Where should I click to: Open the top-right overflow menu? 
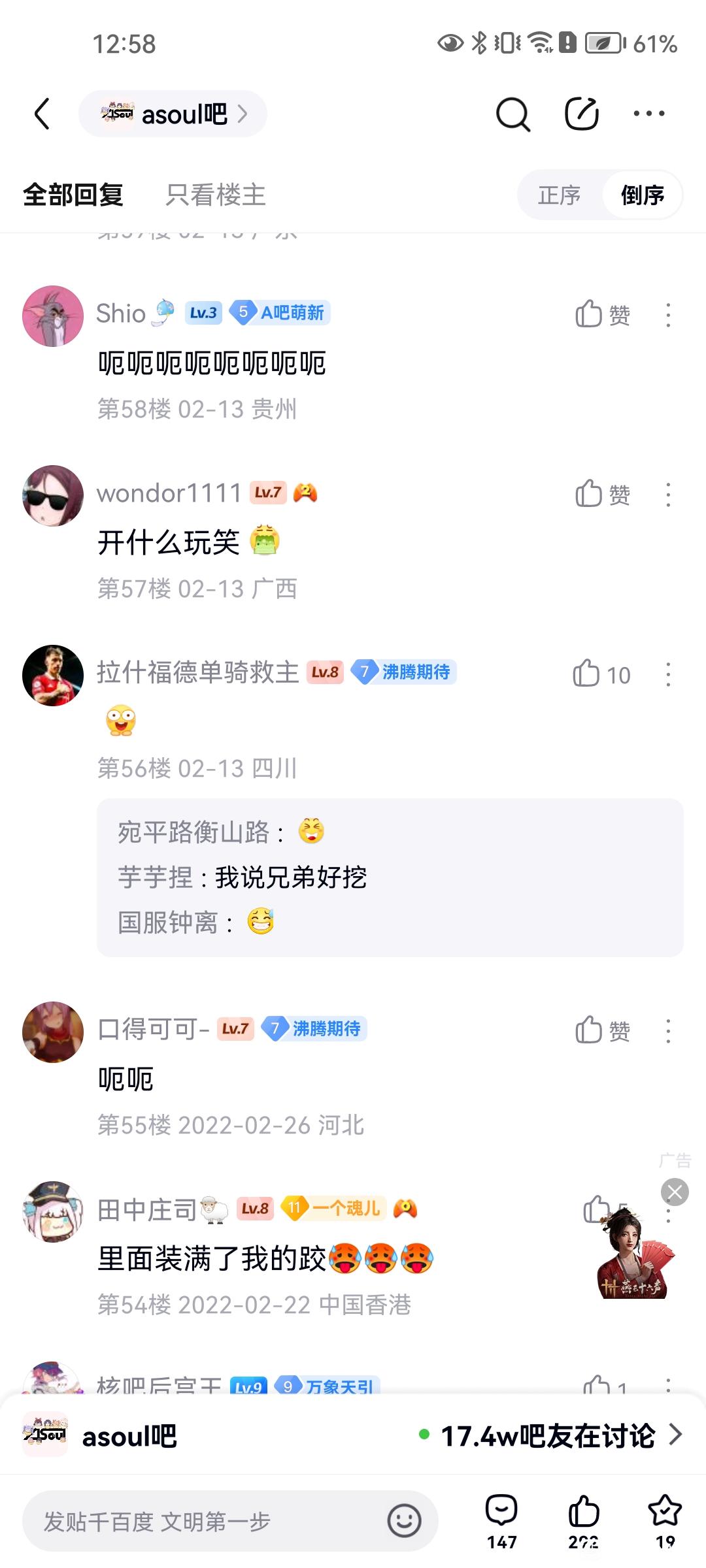point(648,114)
